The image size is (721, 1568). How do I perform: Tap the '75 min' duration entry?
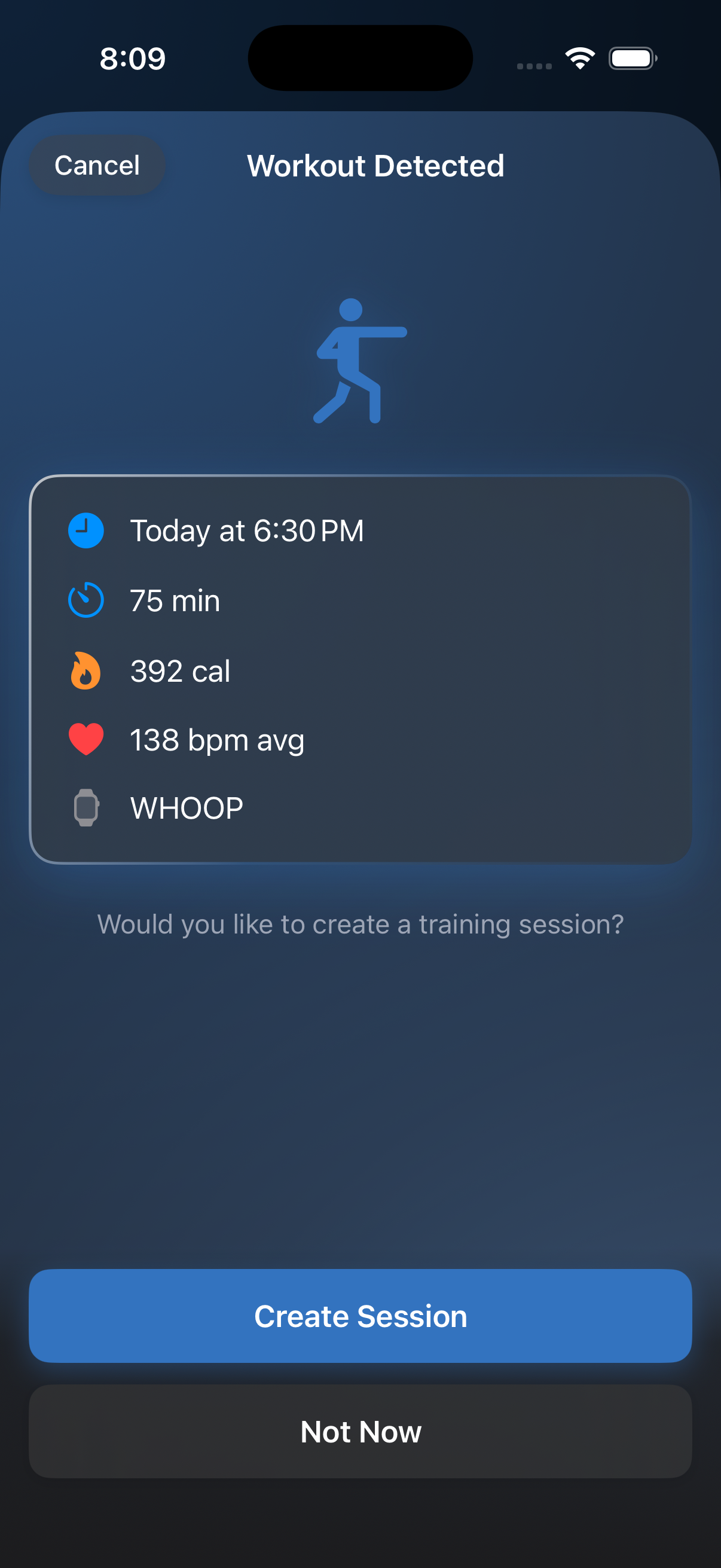tap(176, 600)
